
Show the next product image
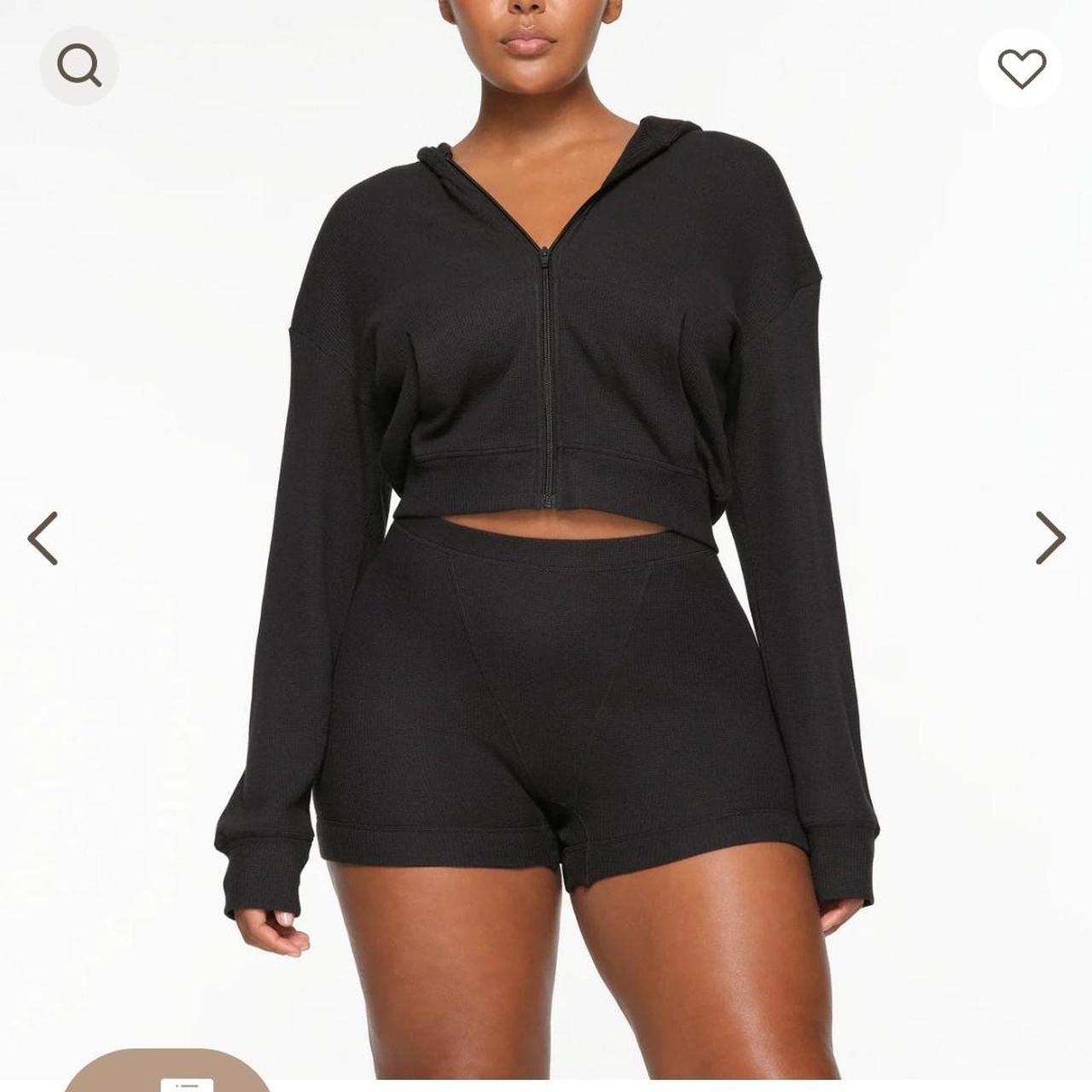click(x=1050, y=538)
